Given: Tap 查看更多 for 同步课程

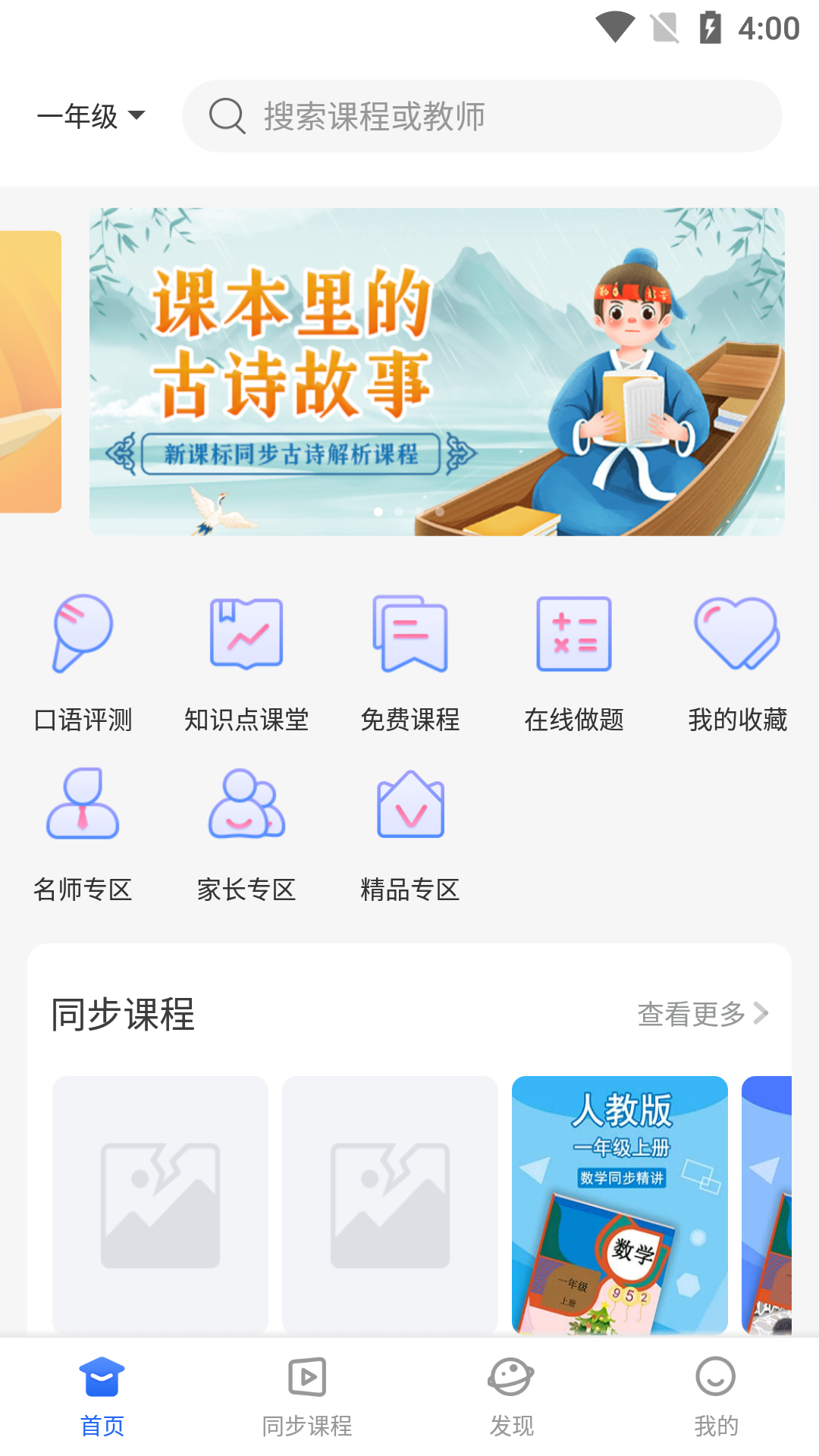Looking at the screenshot, I should 702,1014.
